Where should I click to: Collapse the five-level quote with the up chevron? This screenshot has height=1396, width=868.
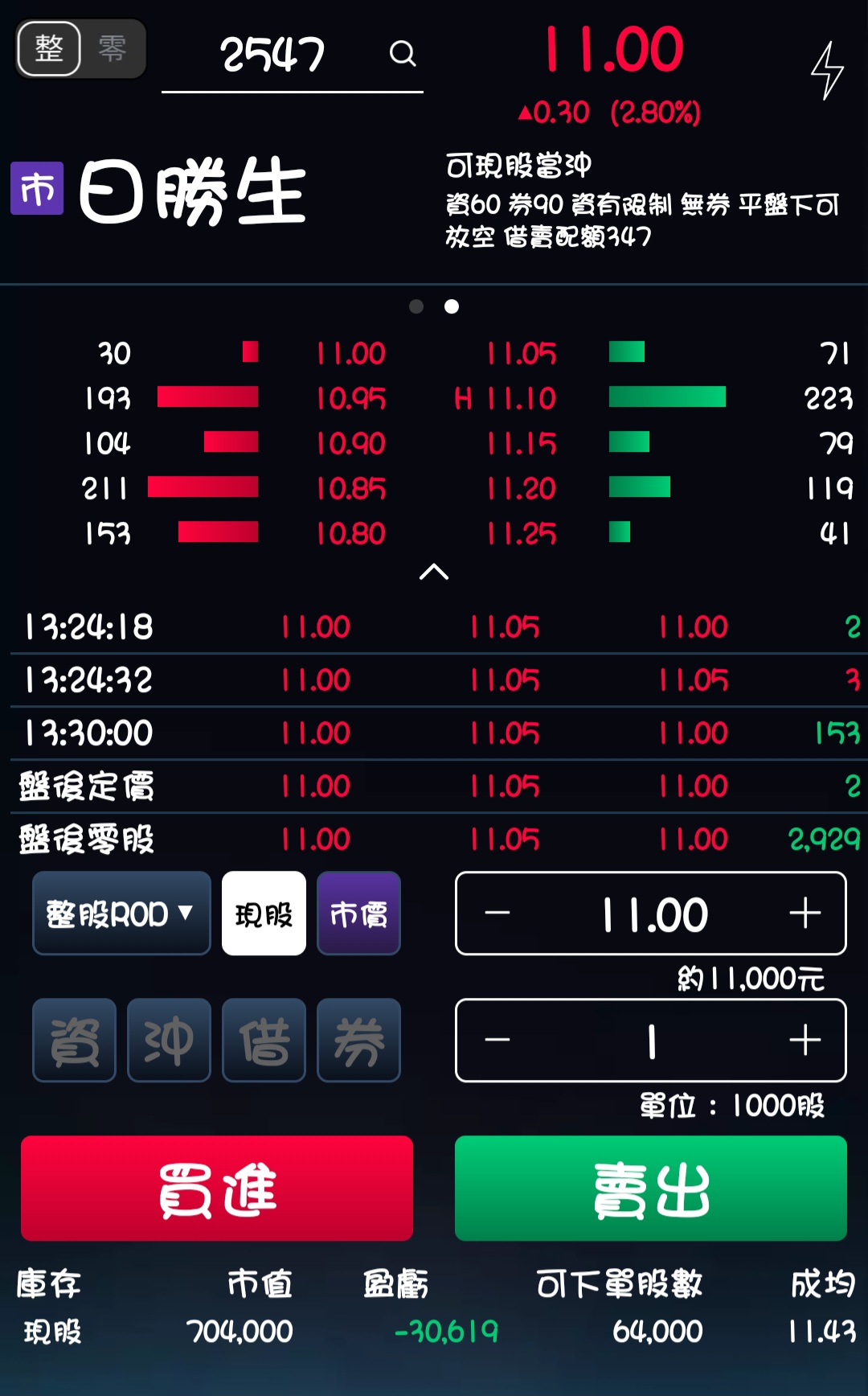coord(434,572)
